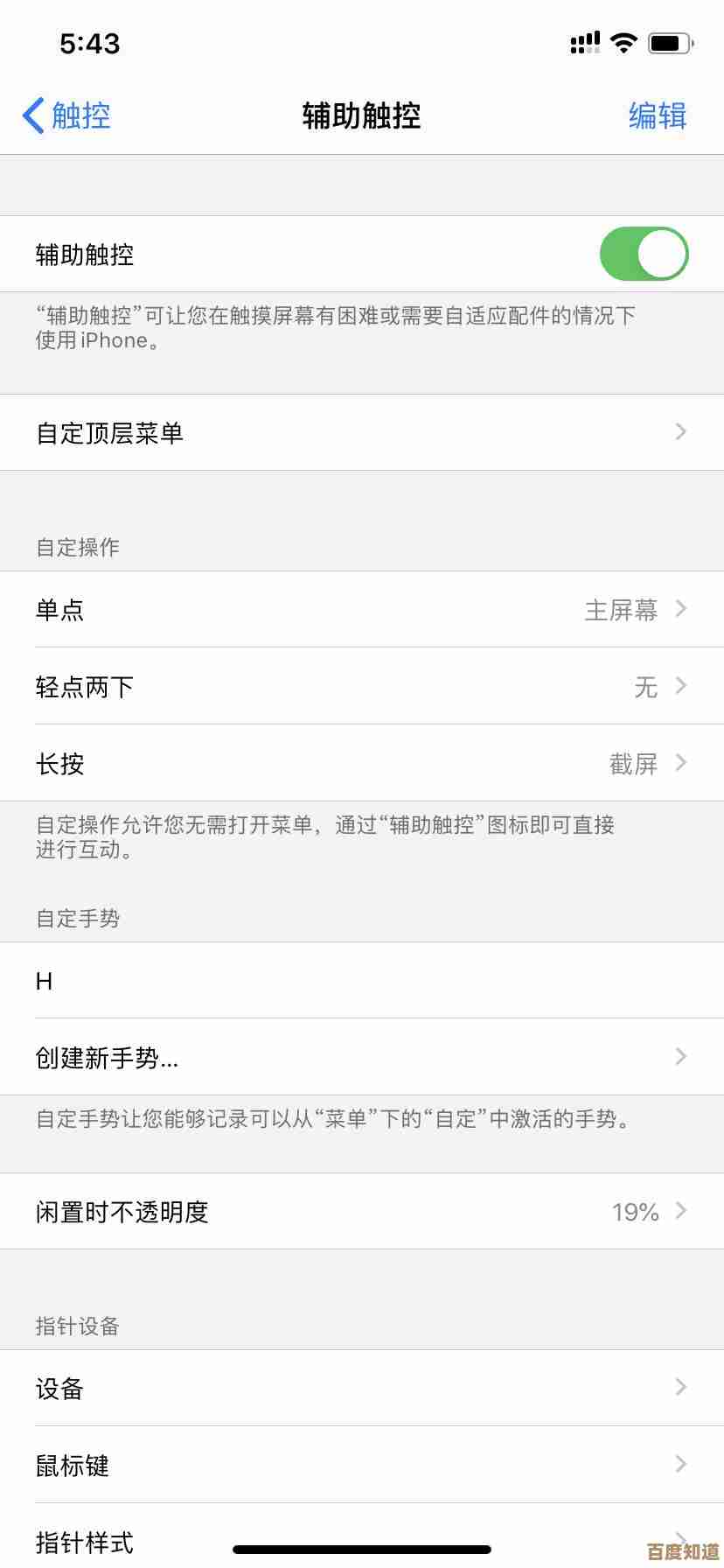Open the 单点 action setting
Viewport: 724px width, 1568px height.
coord(362,610)
